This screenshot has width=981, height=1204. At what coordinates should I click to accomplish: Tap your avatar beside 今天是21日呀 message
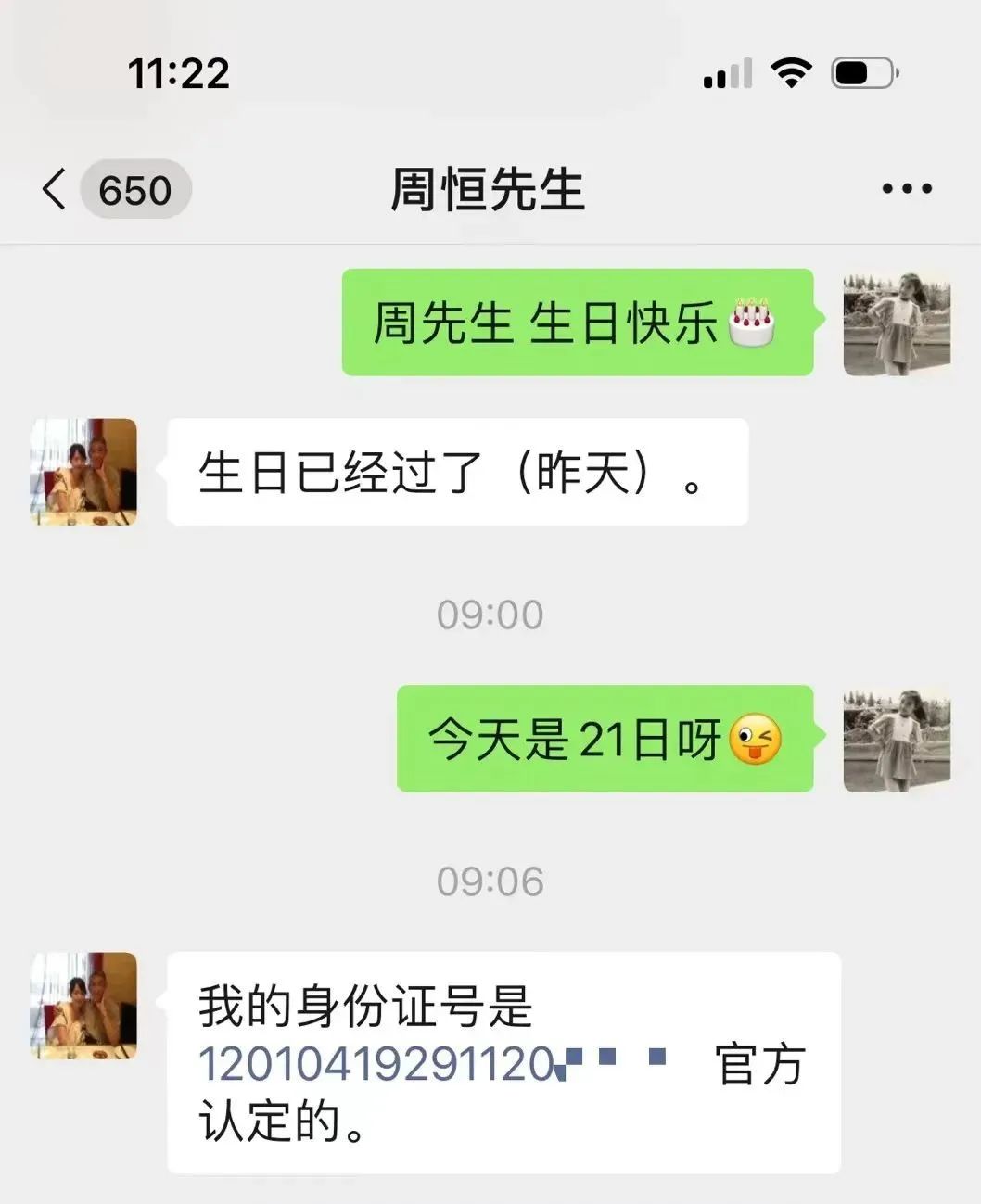pos(896,740)
